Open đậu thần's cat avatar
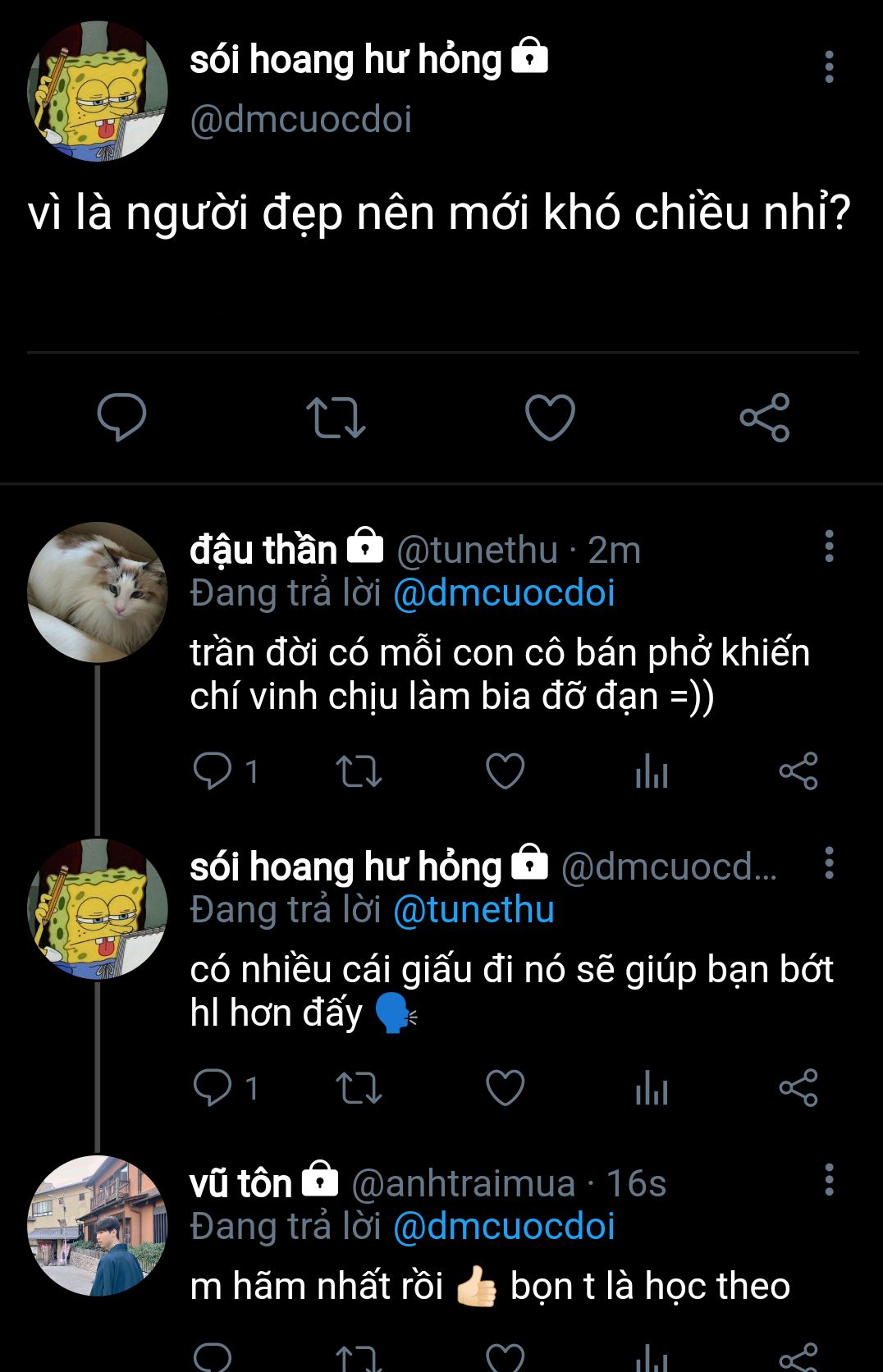 [98, 592]
